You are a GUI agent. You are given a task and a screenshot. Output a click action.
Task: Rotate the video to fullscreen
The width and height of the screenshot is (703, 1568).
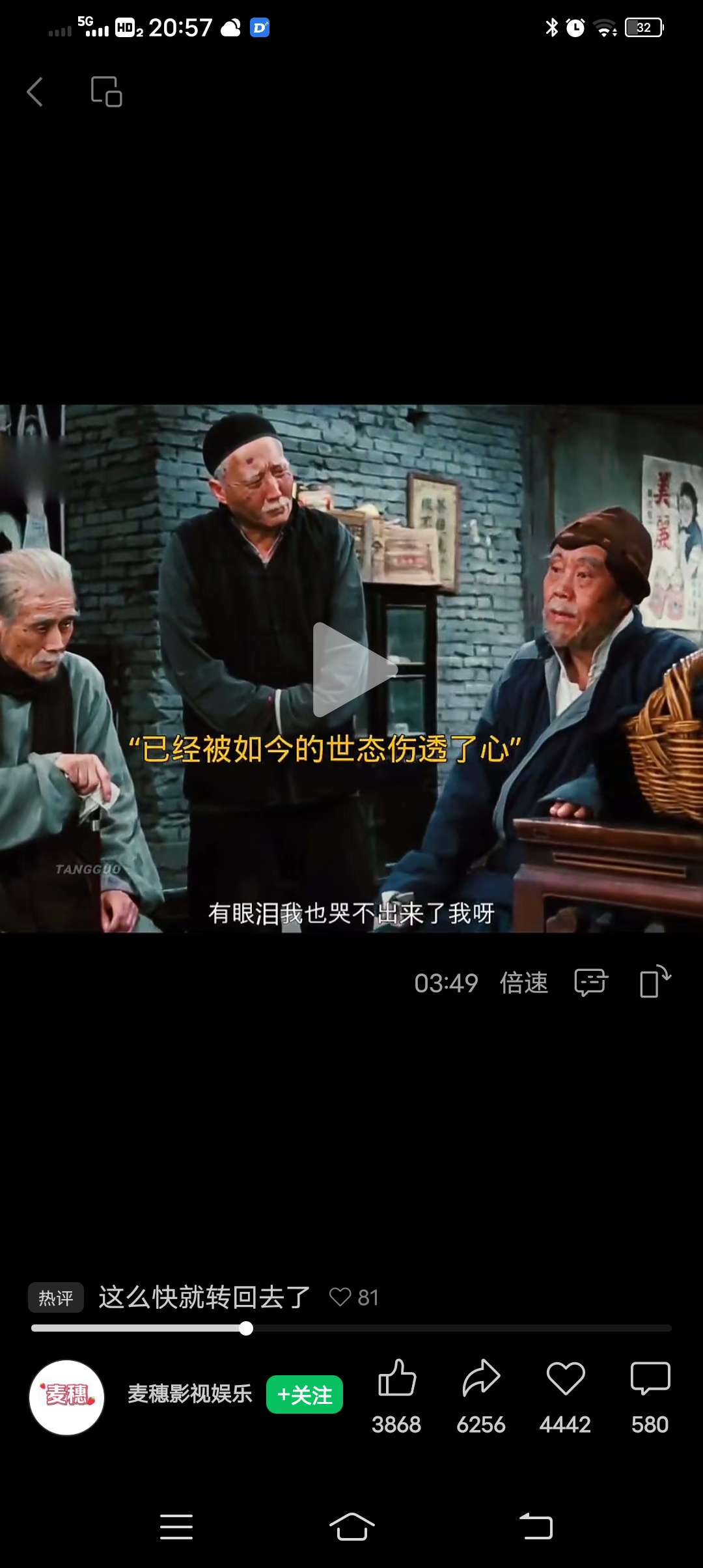pos(655,981)
